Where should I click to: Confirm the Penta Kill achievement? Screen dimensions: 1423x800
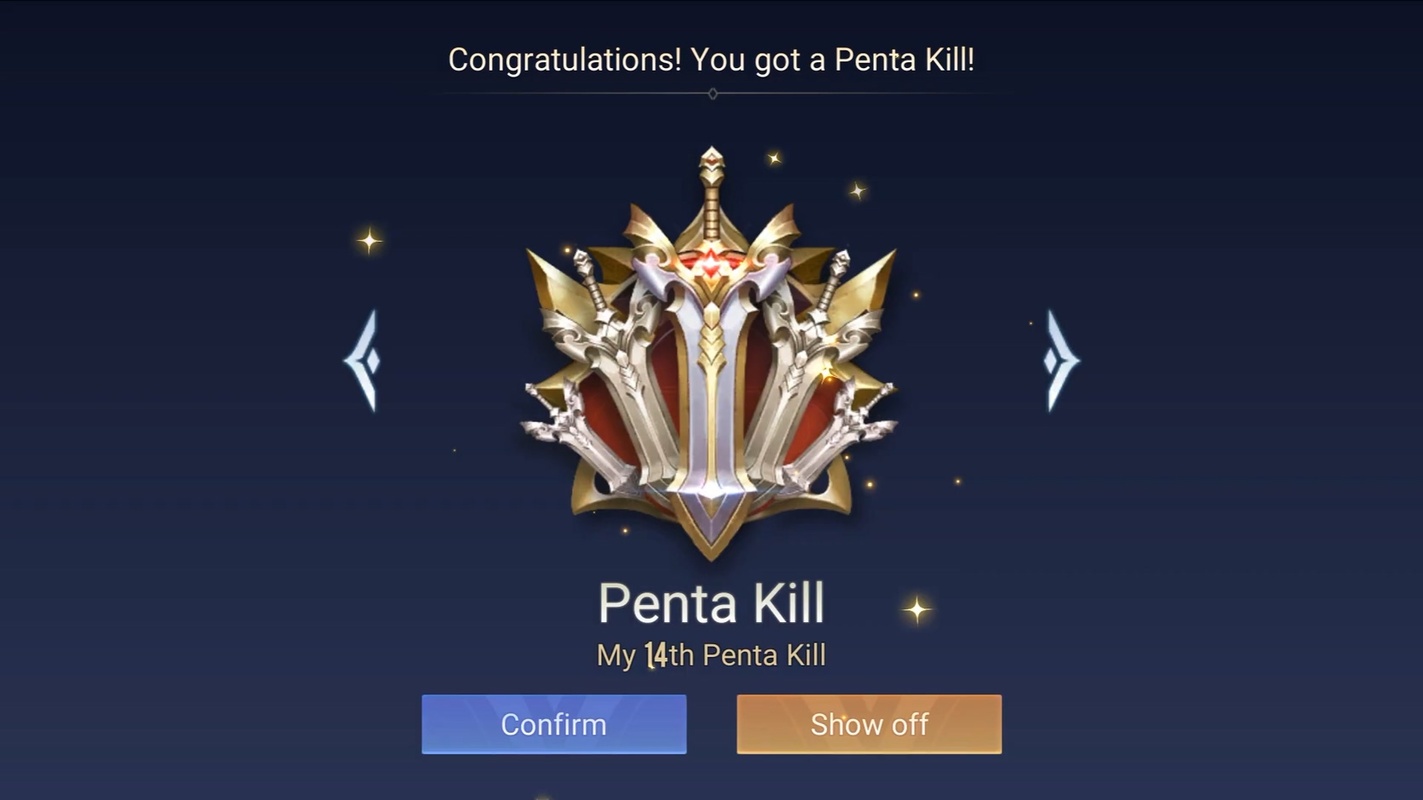coord(553,724)
